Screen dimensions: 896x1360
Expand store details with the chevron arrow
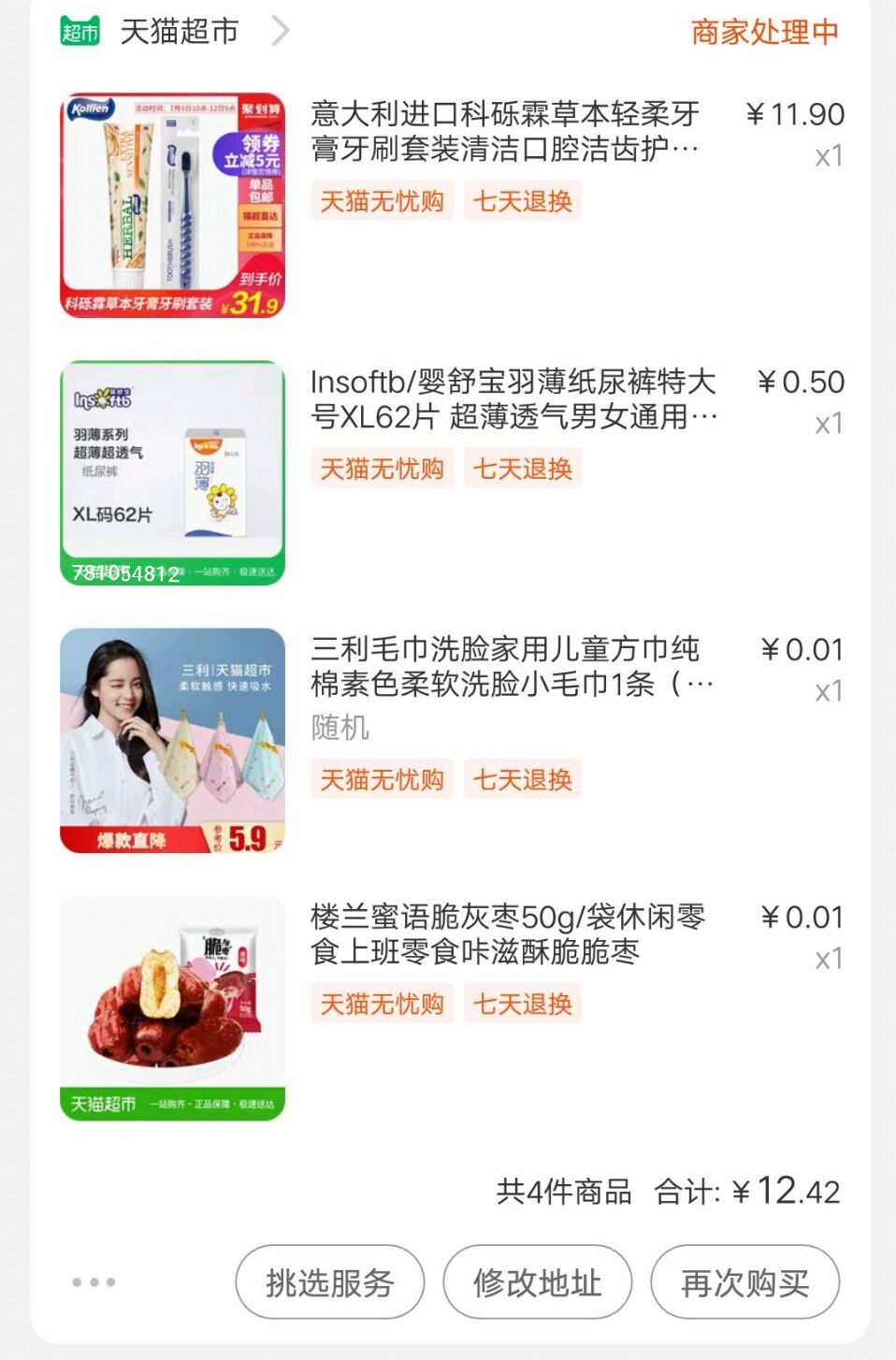pos(278,31)
